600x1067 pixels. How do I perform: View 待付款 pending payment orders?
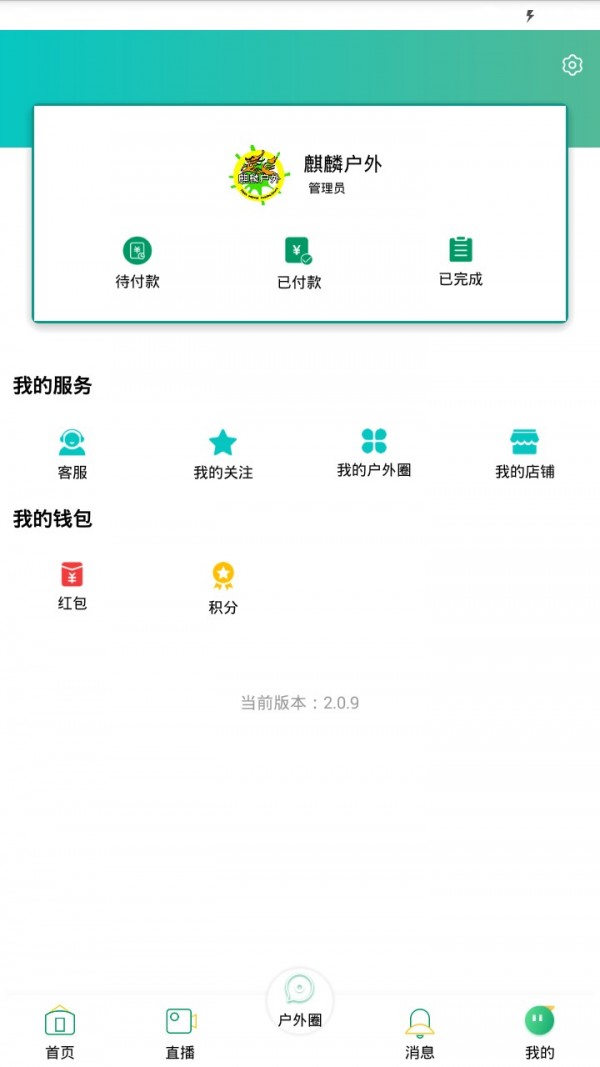(137, 262)
